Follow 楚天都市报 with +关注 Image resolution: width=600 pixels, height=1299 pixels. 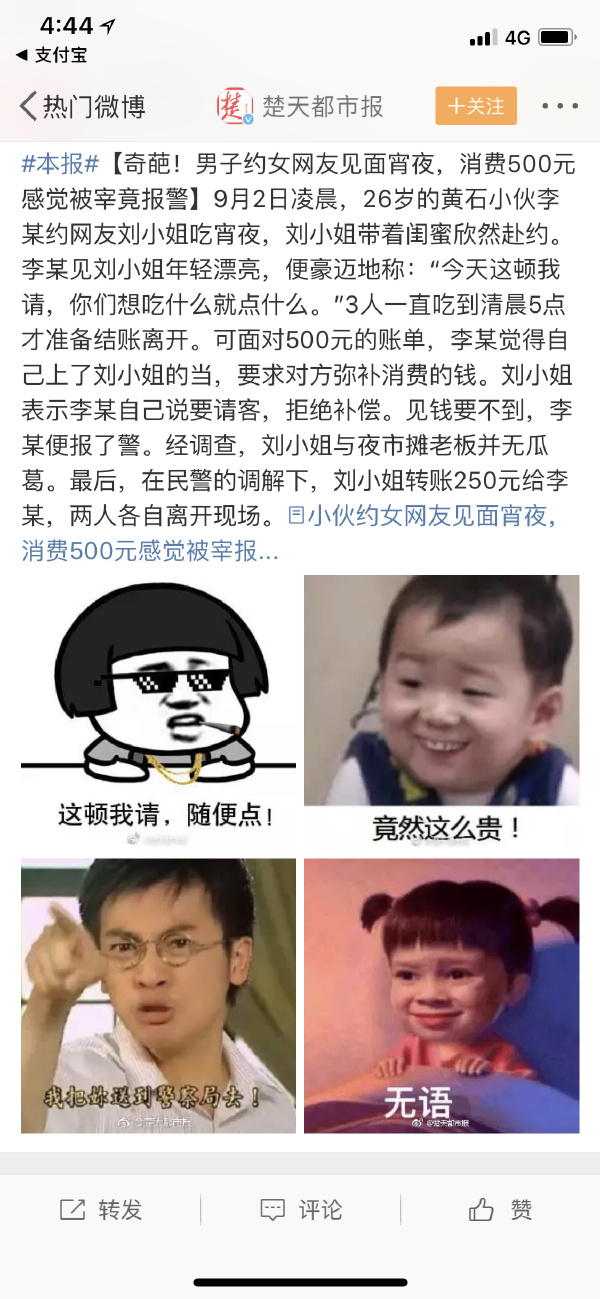click(x=476, y=106)
